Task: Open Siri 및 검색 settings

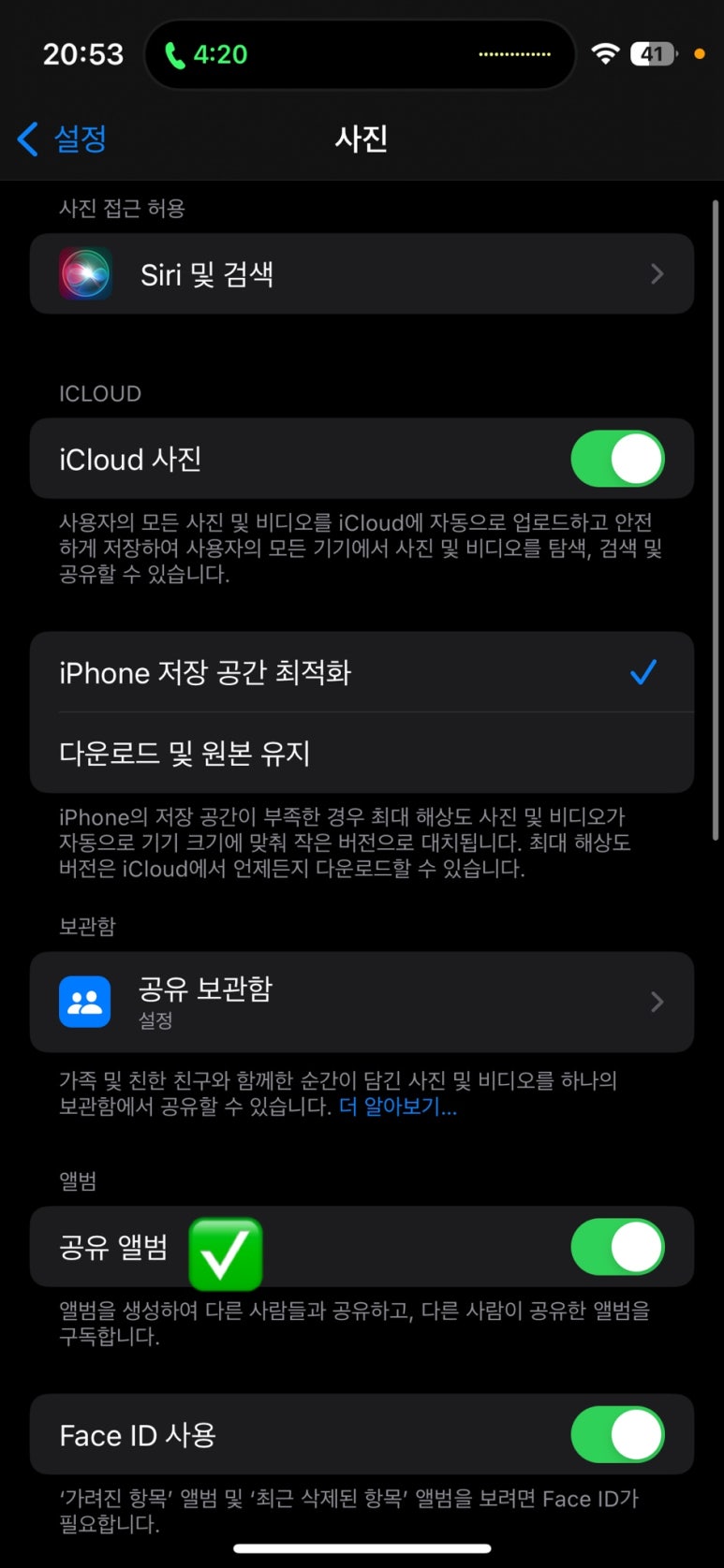Action: (x=362, y=274)
